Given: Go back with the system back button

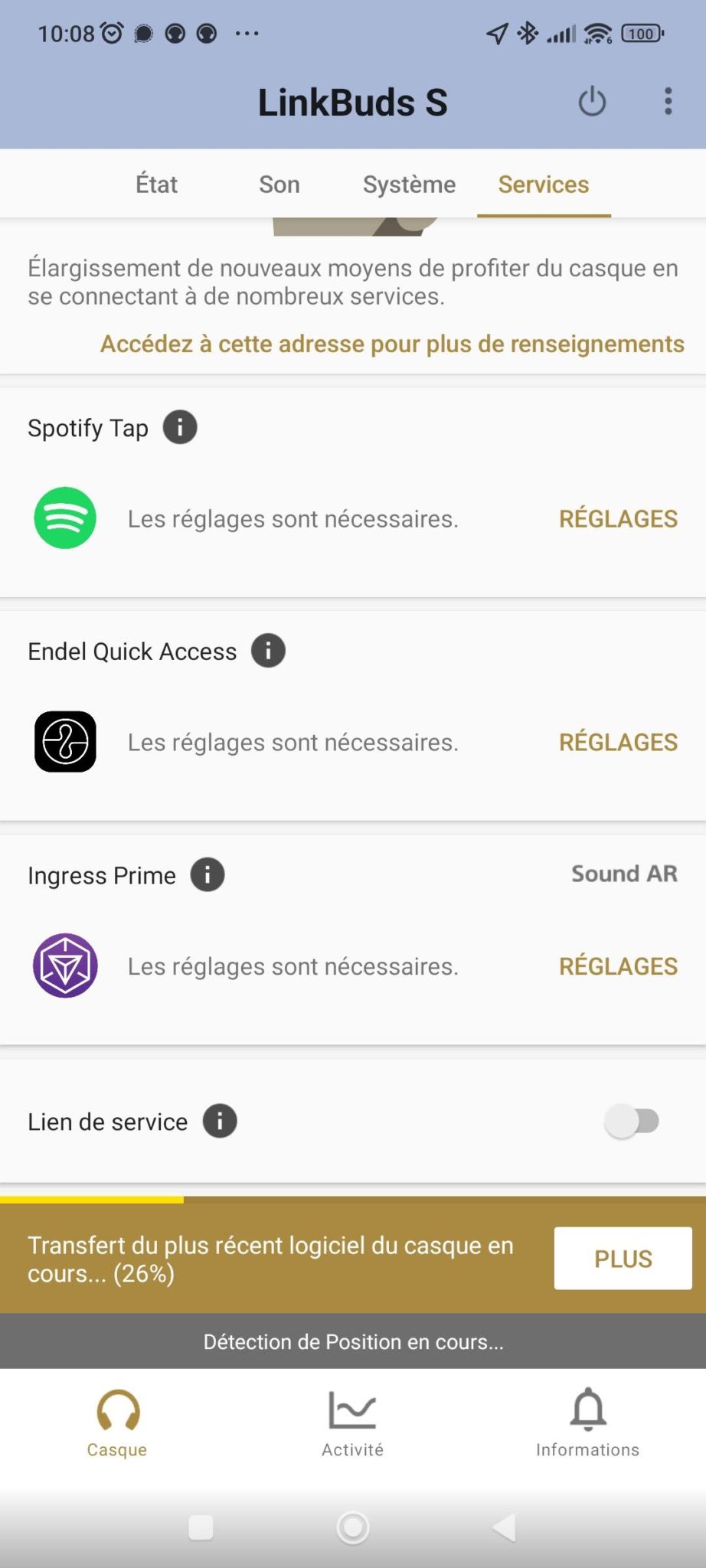Looking at the screenshot, I should (x=505, y=1527).
